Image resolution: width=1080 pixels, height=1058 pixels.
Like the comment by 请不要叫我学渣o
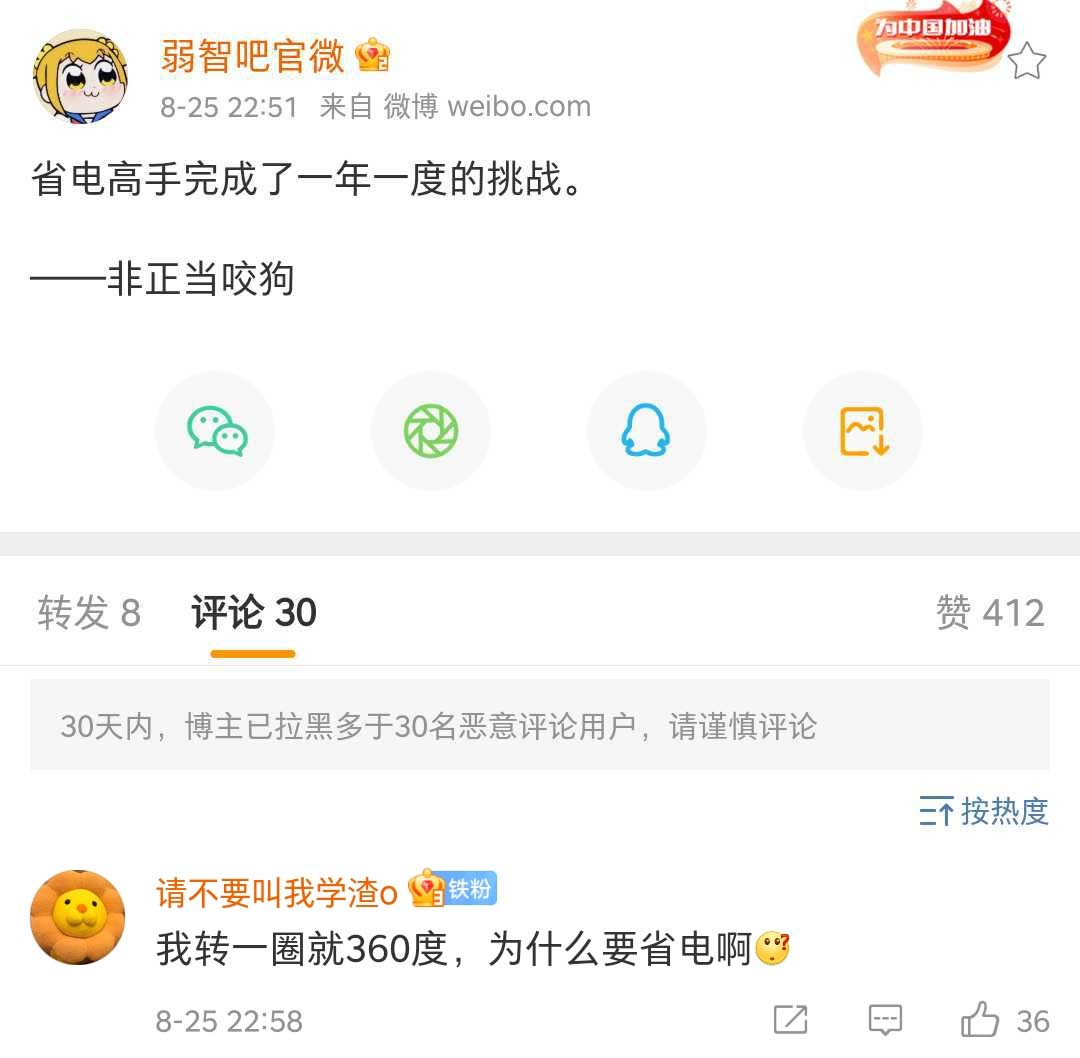tap(981, 1020)
